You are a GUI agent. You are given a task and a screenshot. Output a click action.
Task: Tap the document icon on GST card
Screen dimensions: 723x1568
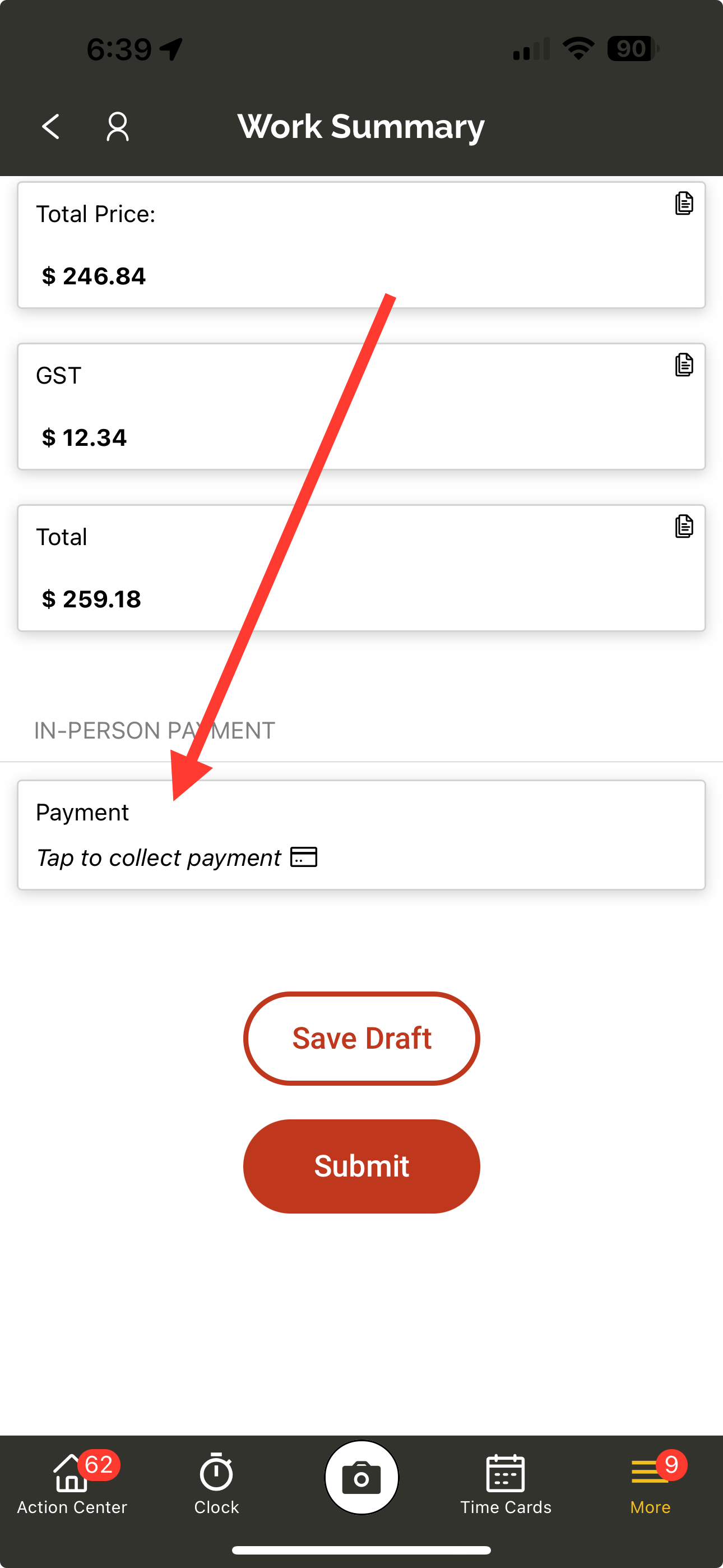[684, 365]
